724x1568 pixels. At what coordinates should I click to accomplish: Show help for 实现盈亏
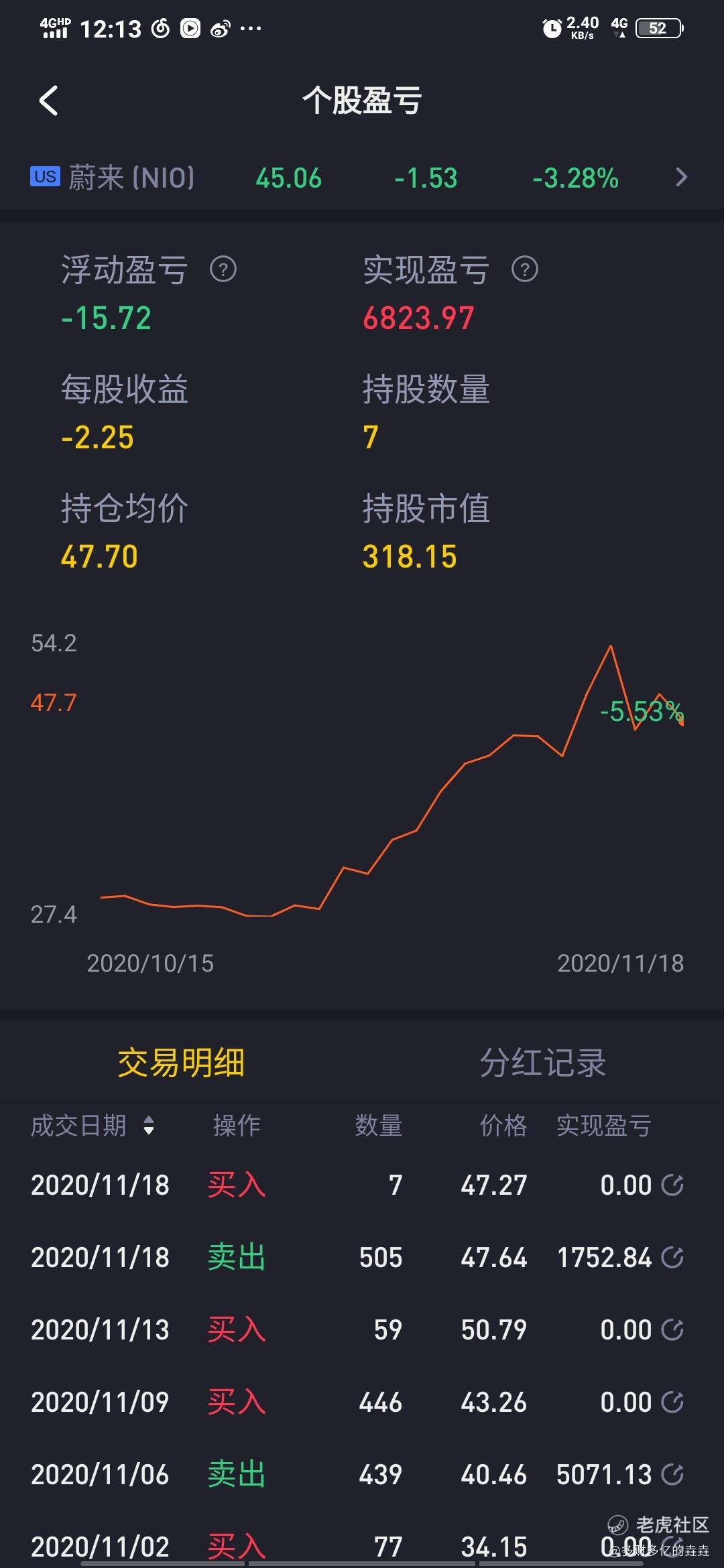[525, 270]
